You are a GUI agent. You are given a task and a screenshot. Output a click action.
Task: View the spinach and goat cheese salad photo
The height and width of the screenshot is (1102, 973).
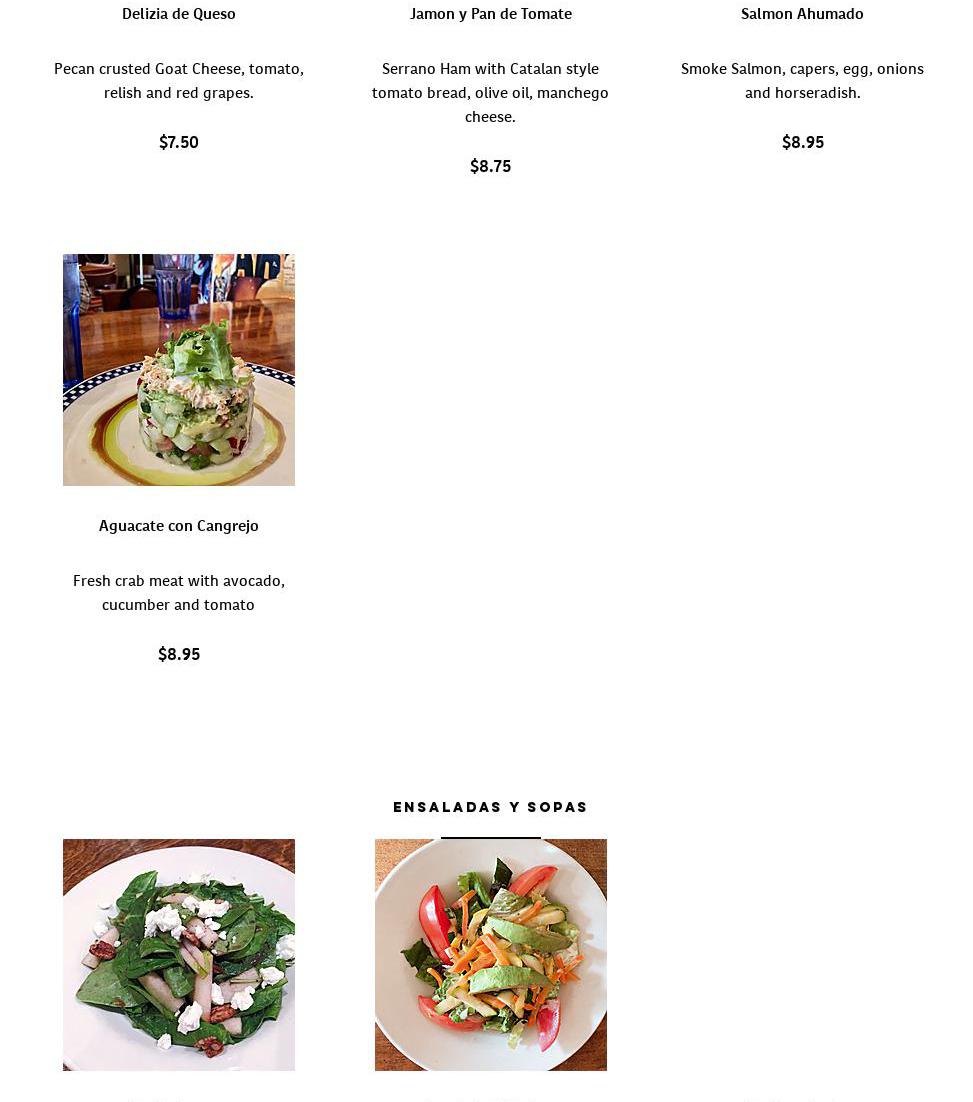pyautogui.click(x=178, y=954)
